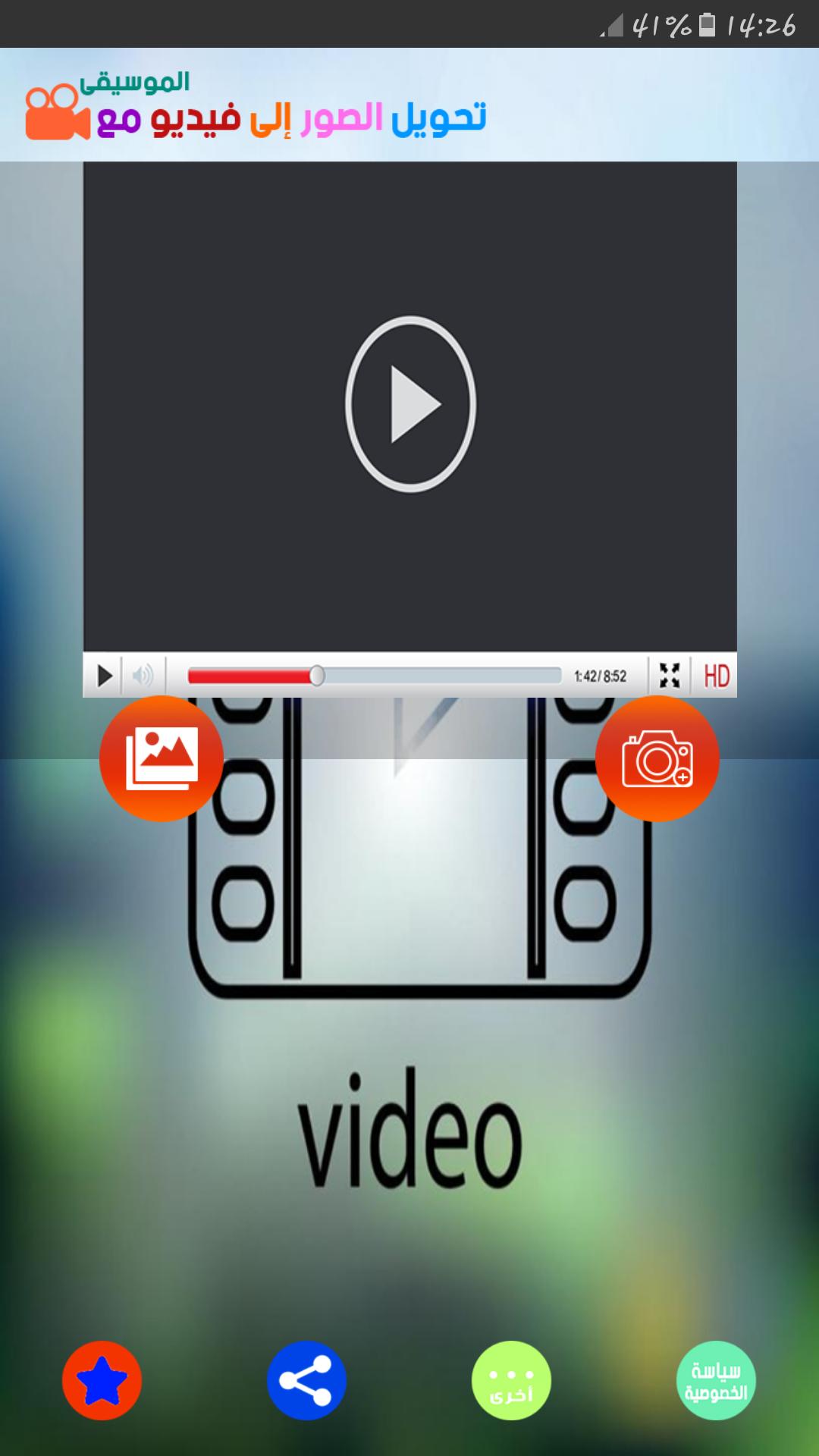Open the camera to take photos
The width and height of the screenshot is (819, 1456).
coord(657,758)
